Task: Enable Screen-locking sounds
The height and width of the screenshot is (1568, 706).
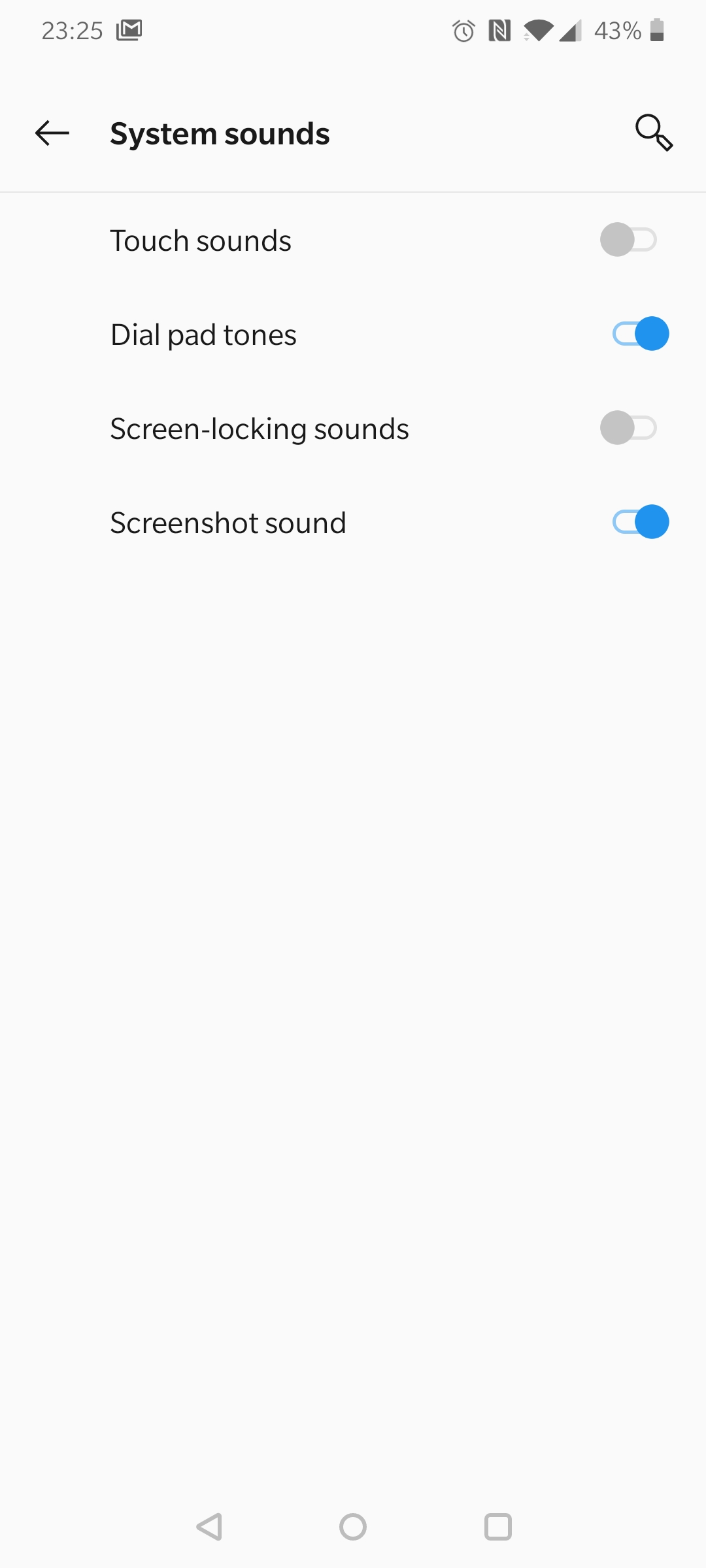Action: pyautogui.click(x=628, y=428)
